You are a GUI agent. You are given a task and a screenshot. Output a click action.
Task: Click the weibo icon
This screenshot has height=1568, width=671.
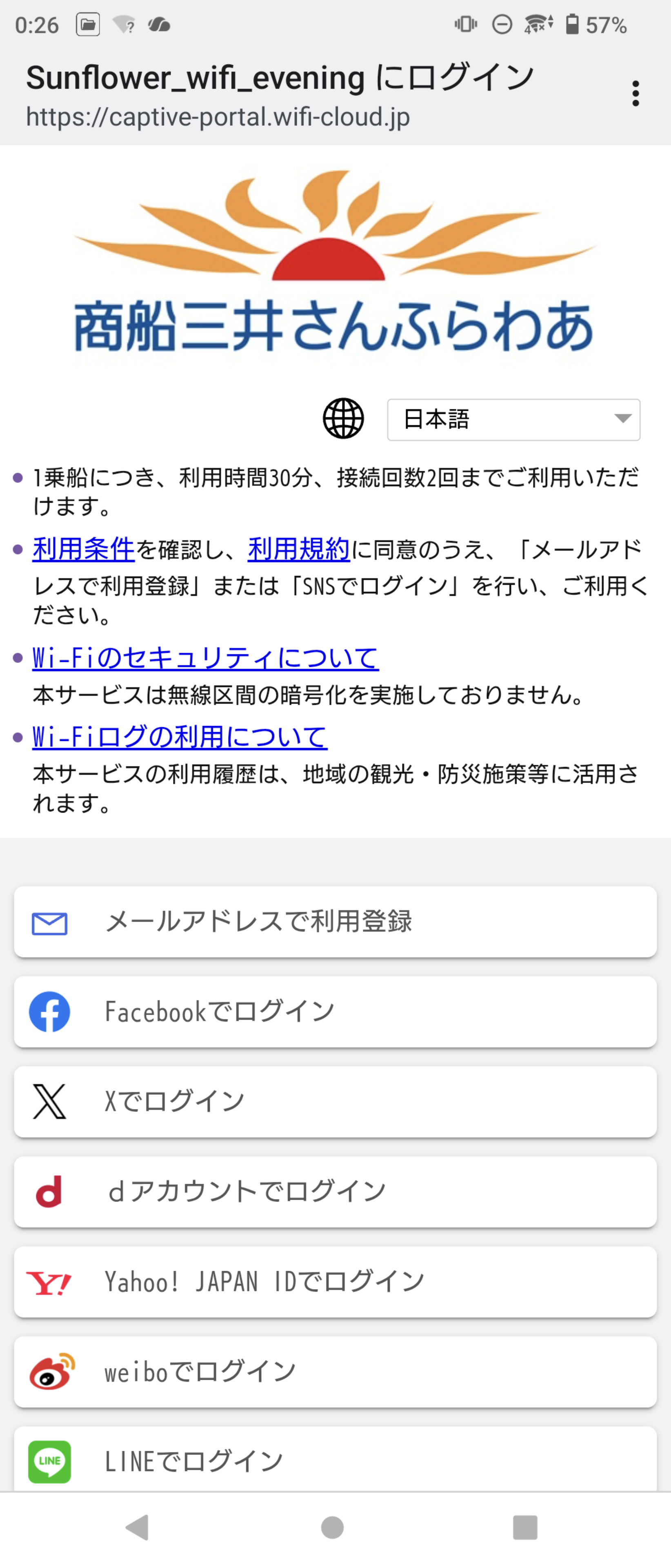[x=51, y=1372]
